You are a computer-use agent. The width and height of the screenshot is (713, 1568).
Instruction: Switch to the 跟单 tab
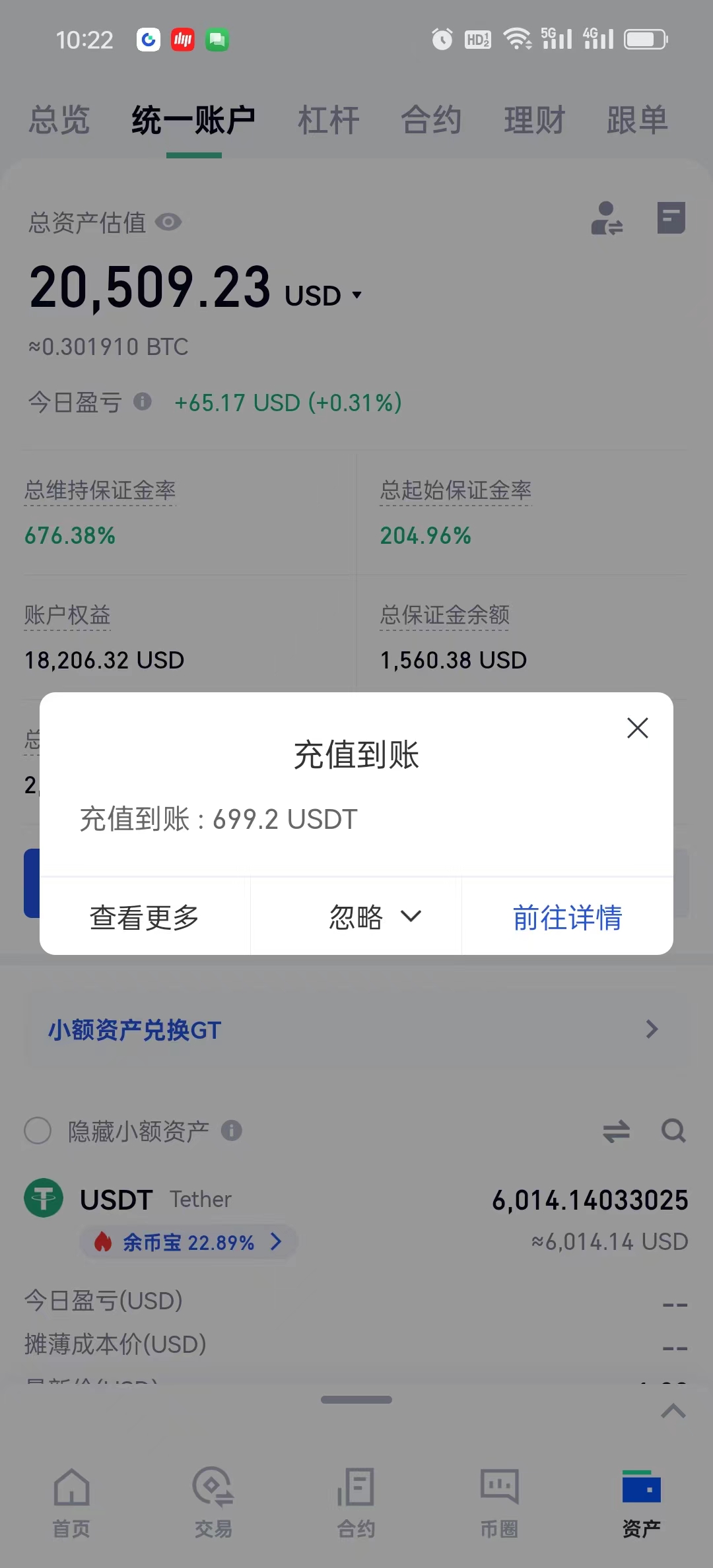pyautogui.click(x=637, y=121)
